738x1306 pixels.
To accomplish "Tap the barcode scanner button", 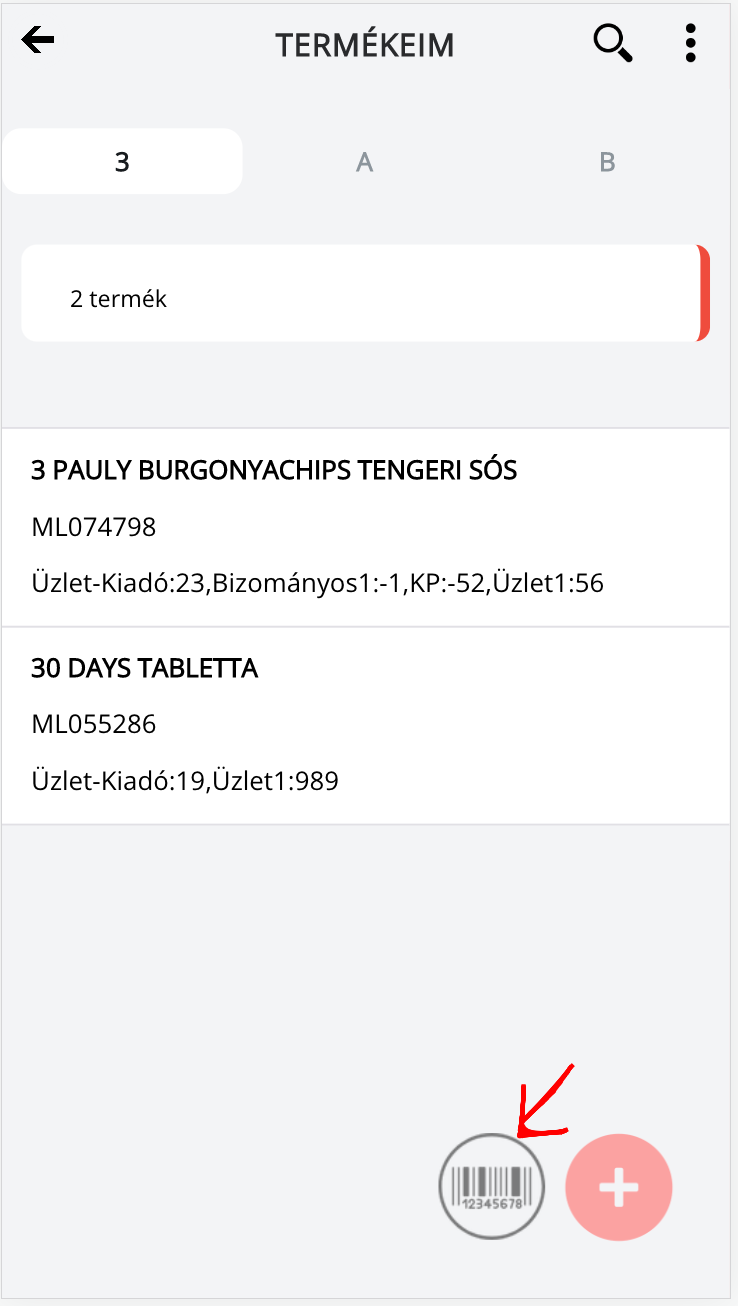I will point(492,1188).
